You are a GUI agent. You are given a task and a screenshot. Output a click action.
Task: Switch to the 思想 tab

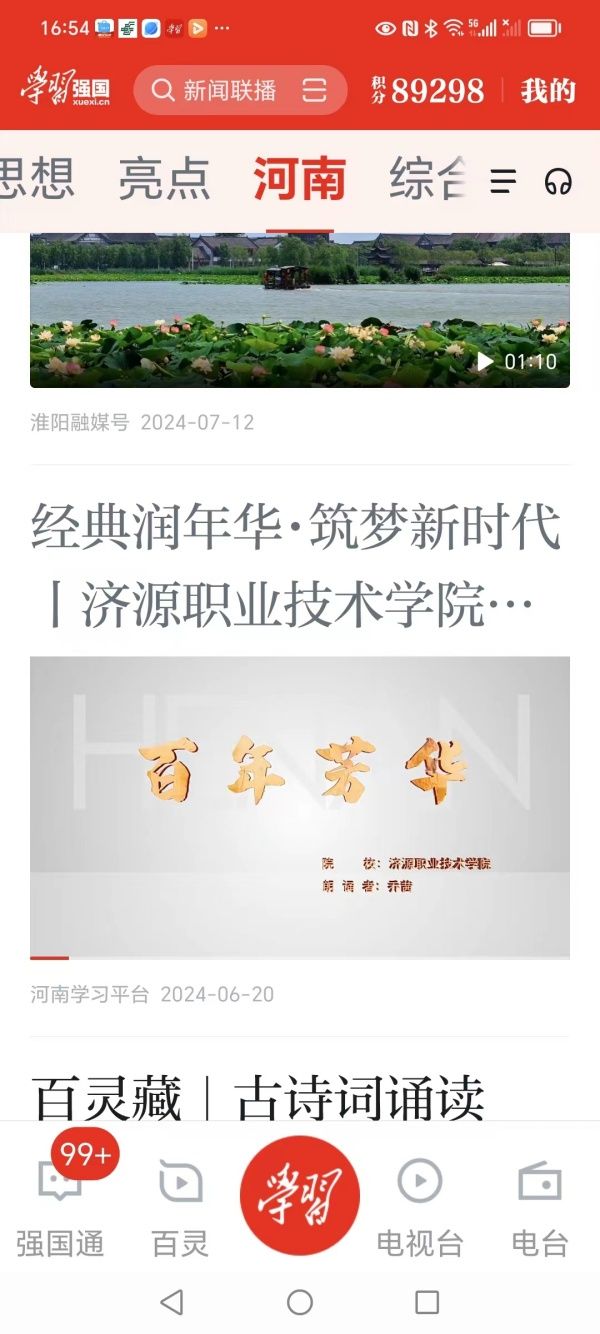pyautogui.click(x=36, y=179)
